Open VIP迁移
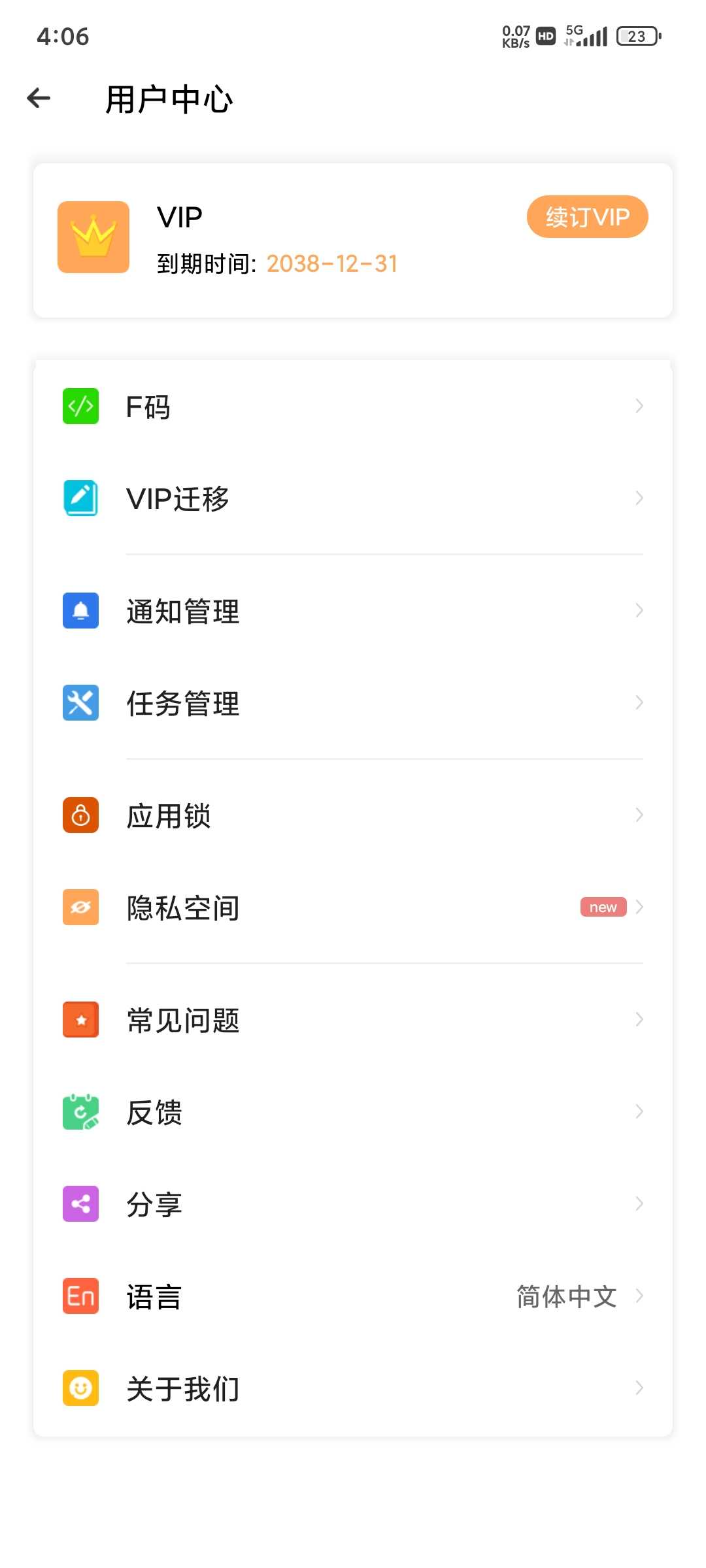The height and width of the screenshot is (1568, 706). pos(353,498)
